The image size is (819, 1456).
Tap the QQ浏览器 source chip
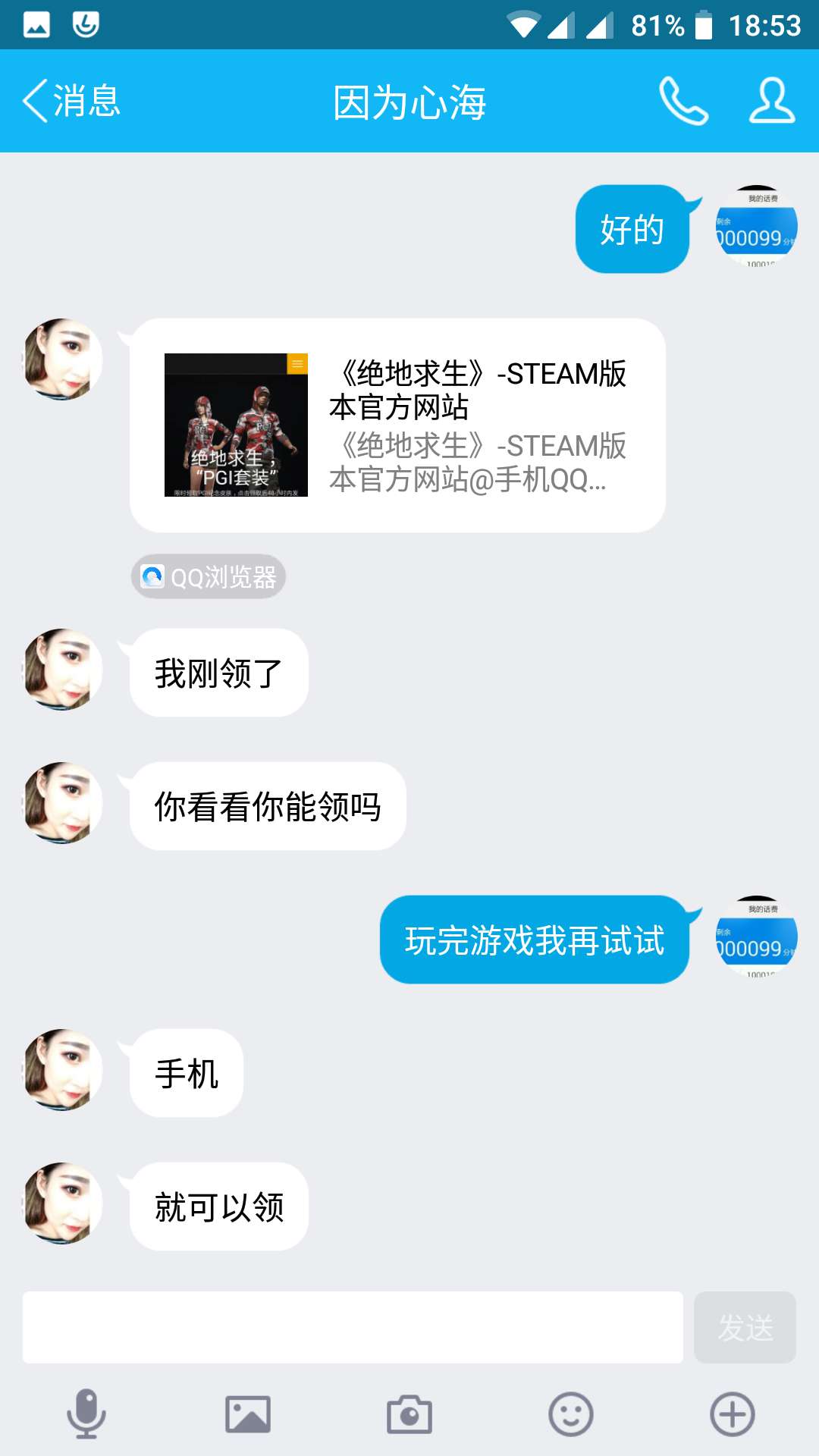[209, 577]
